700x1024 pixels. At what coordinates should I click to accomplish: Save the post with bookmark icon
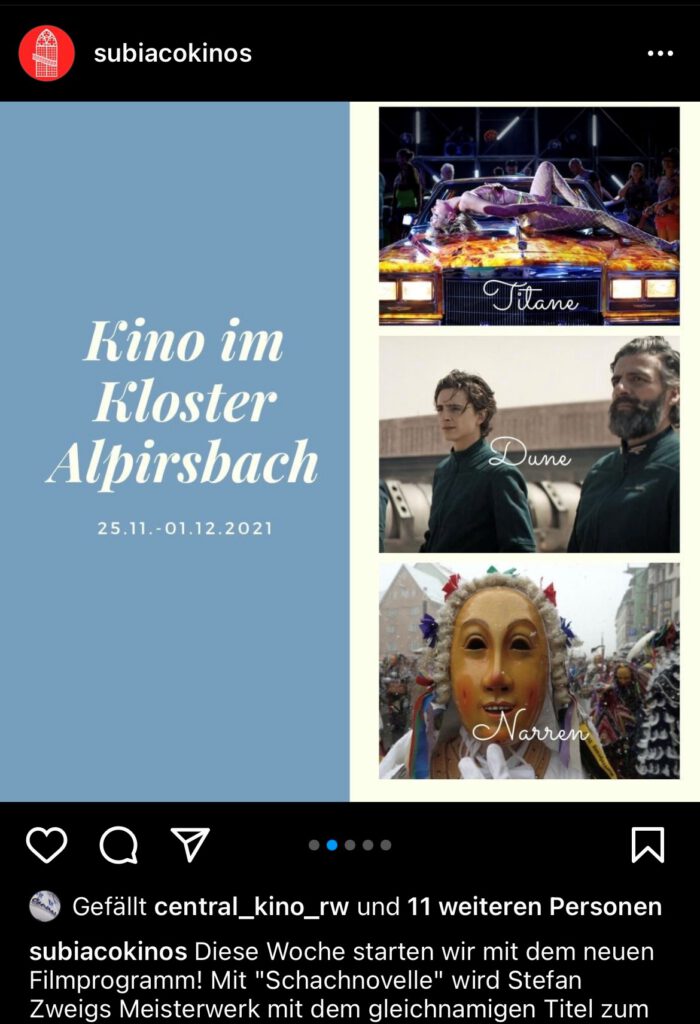click(x=648, y=845)
